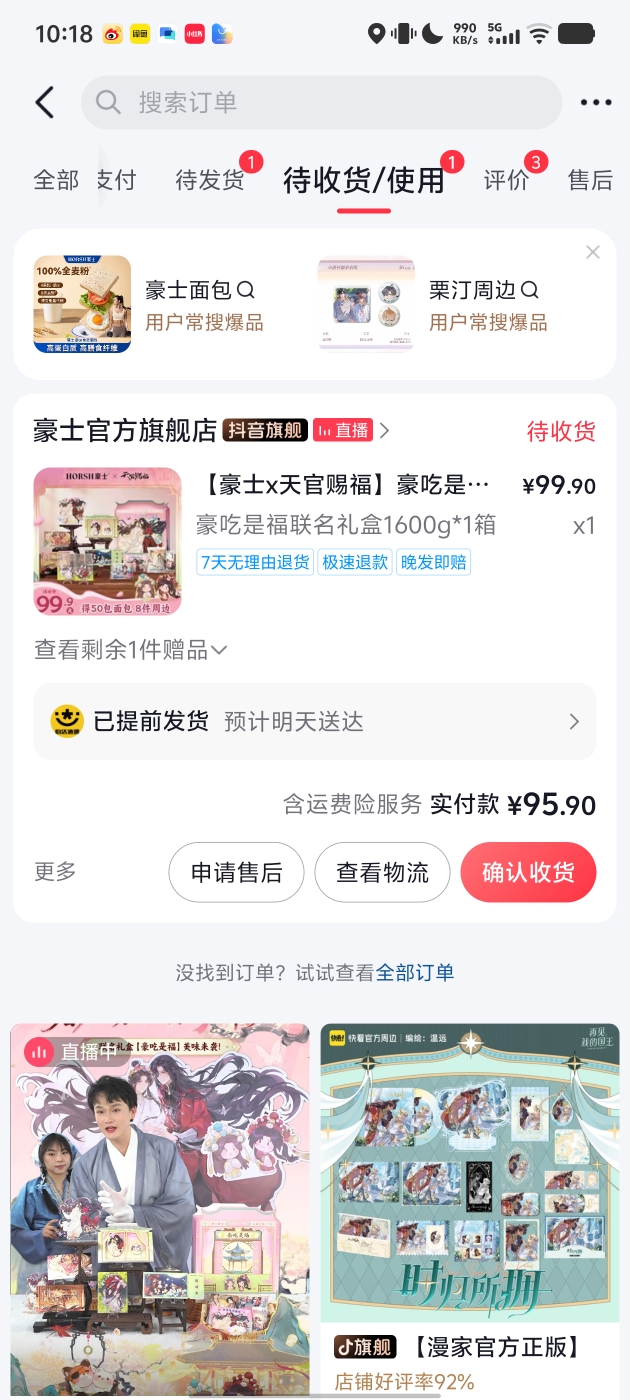Open the 全部订单 link
The image size is (630, 1400).
pos(415,972)
